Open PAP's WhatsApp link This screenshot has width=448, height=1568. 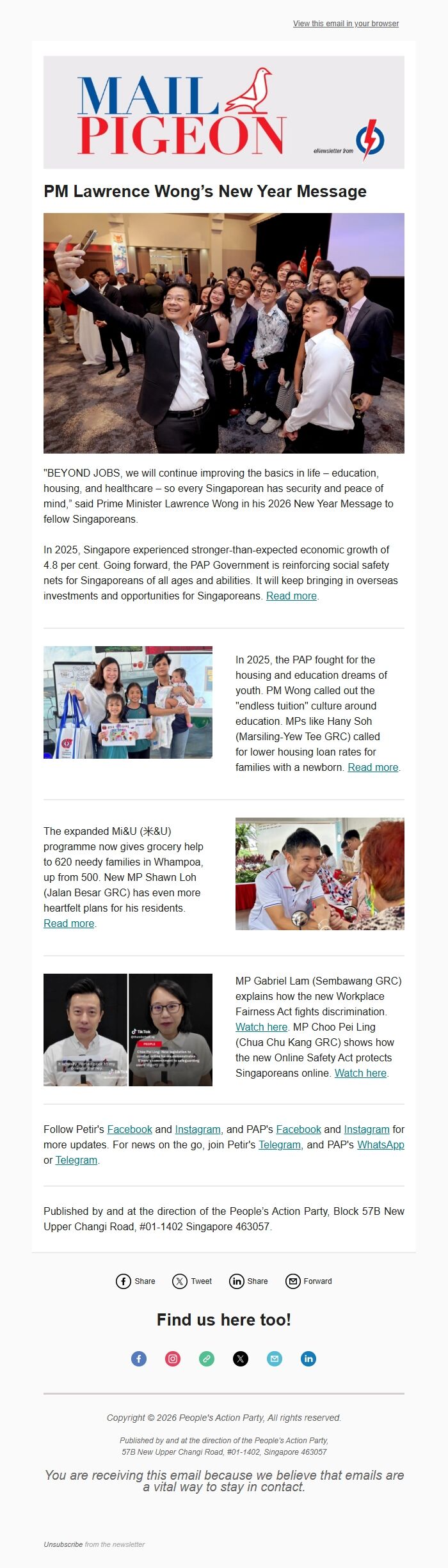380,1144
